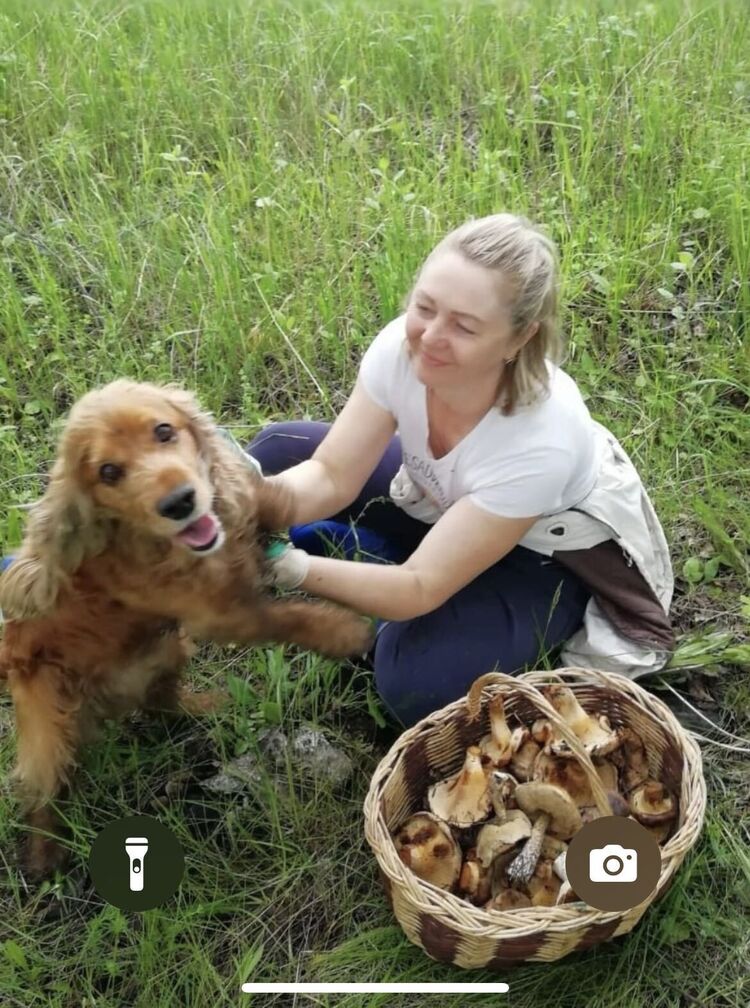750x1008 pixels.
Task: Open the camera from lock screen
Action: coord(613,863)
